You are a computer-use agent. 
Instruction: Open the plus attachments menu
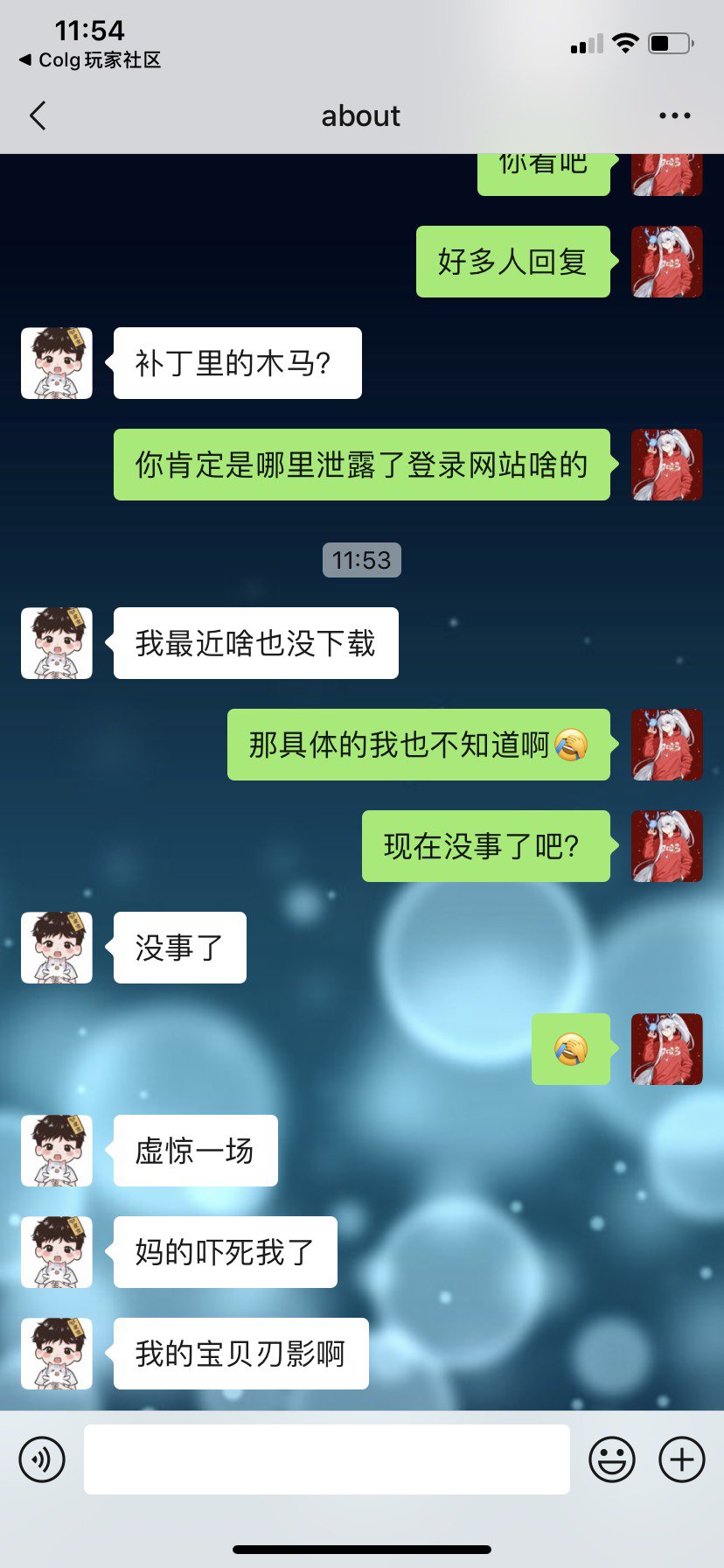coord(682,1459)
